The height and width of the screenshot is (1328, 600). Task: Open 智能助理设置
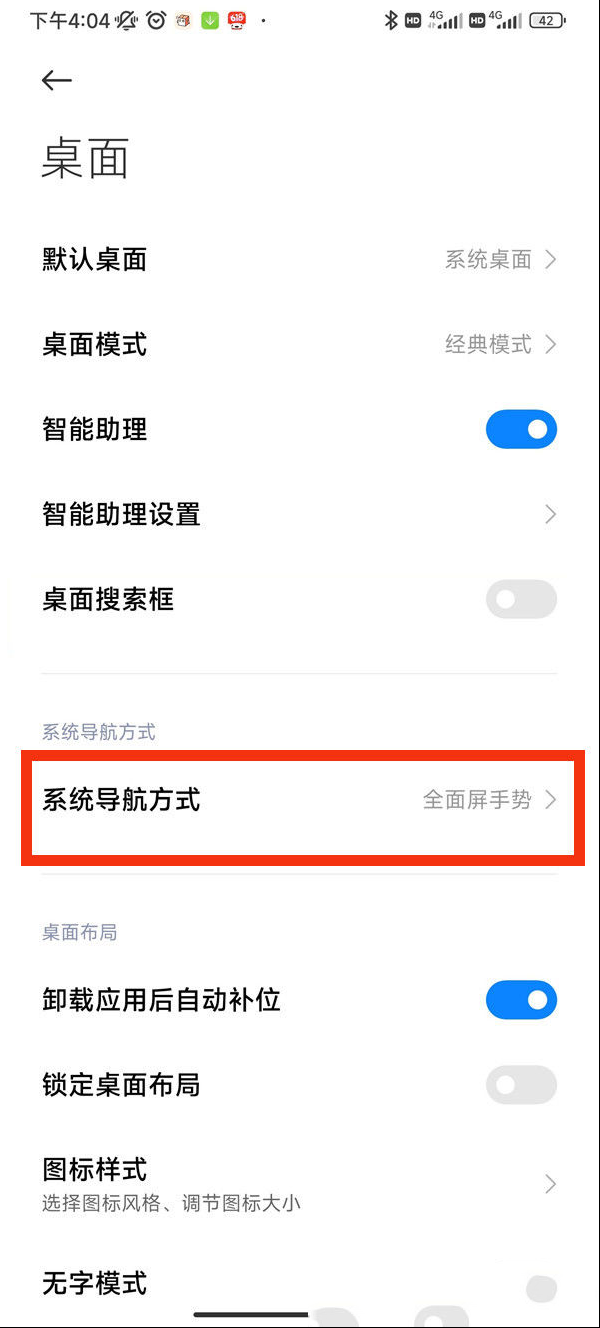pos(300,515)
